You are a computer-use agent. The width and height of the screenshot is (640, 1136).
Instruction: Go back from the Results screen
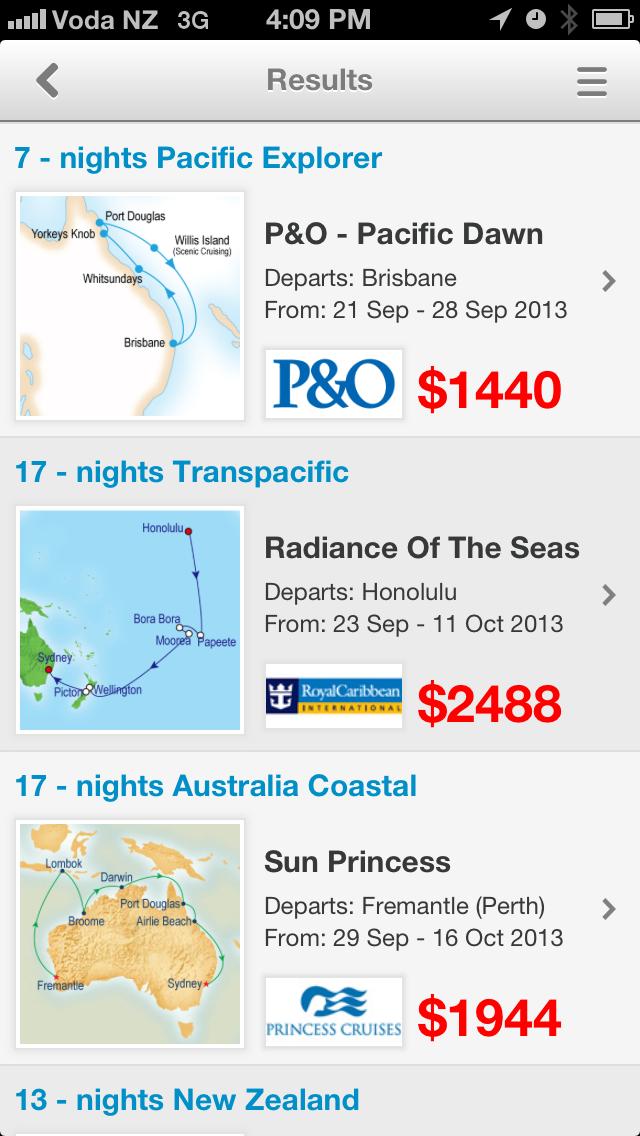pos(47,81)
